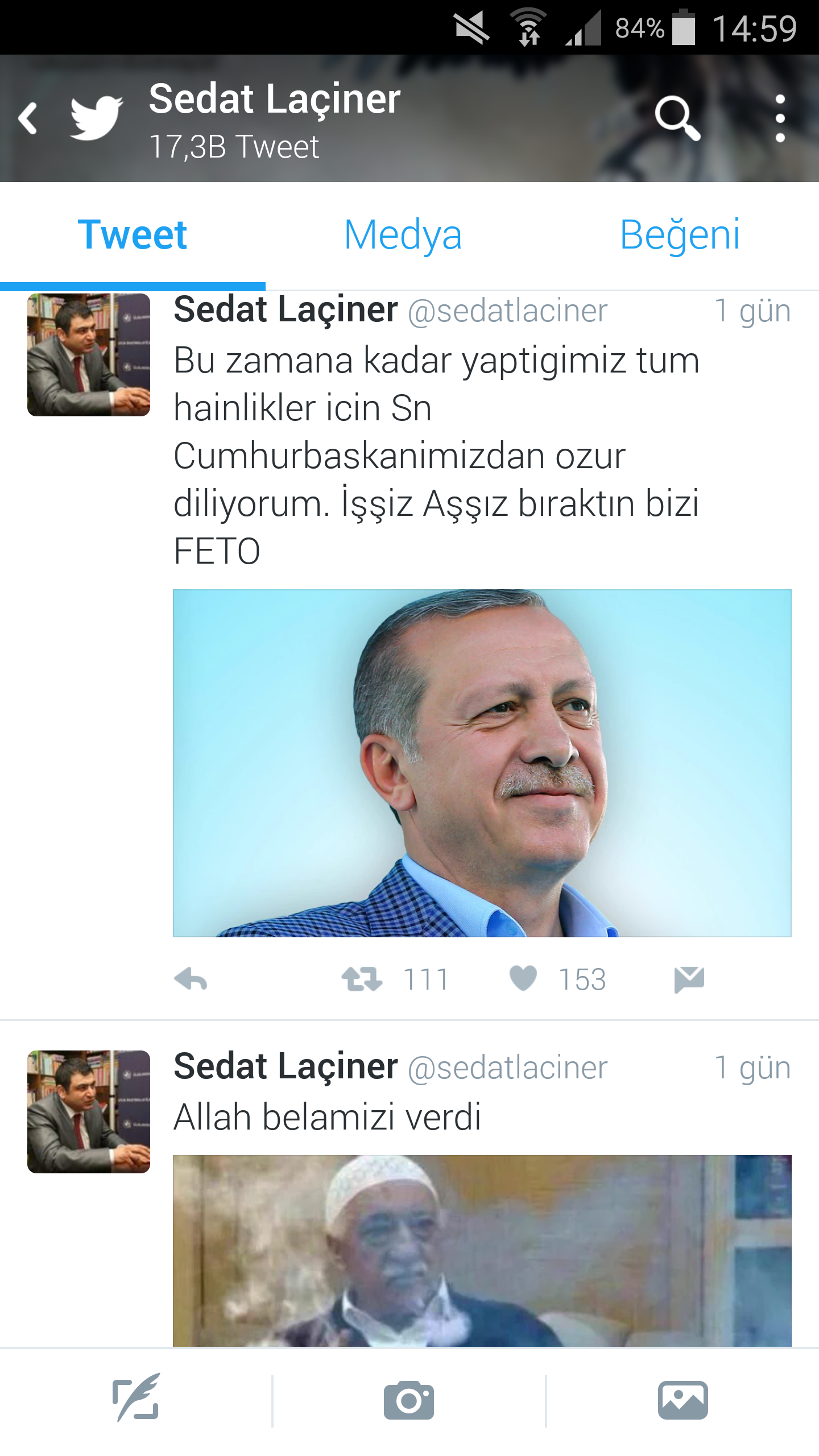Open search with the magnifier icon
Image resolution: width=819 pixels, height=1456 pixels.
[677, 118]
